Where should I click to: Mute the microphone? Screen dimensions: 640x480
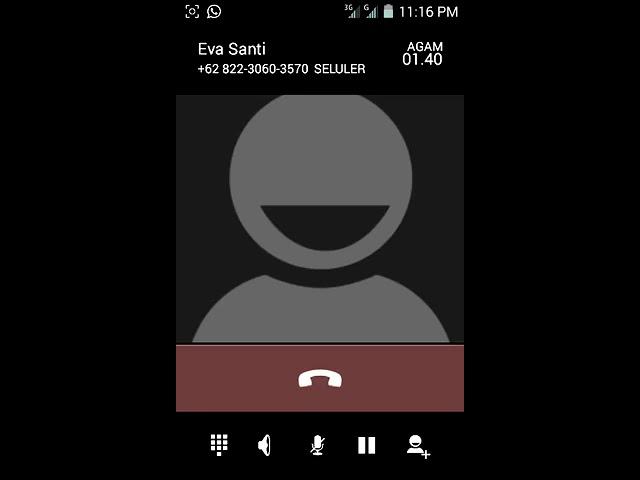click(x=317, y=445)
